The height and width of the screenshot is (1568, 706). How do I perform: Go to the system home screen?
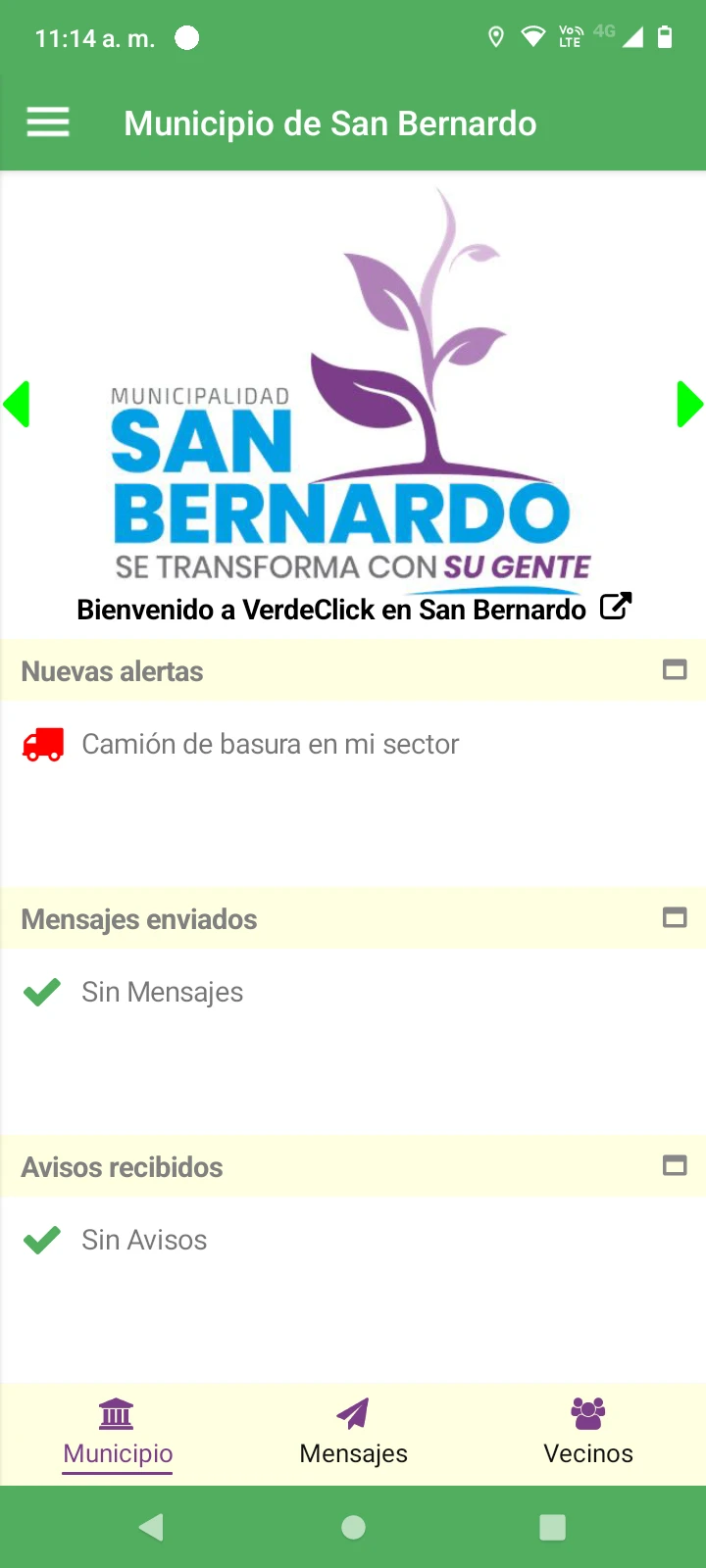coord(353,1527)
